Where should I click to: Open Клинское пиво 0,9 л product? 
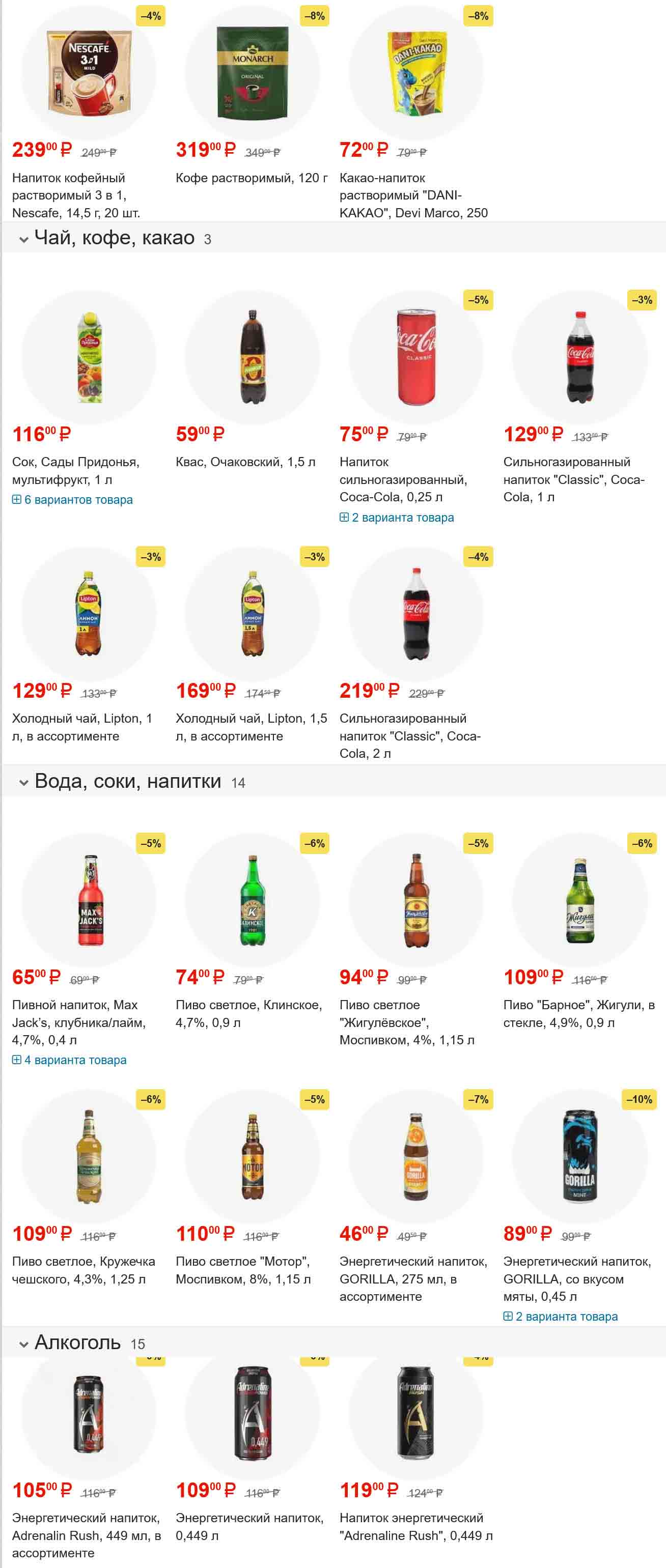pos(248,1013)
